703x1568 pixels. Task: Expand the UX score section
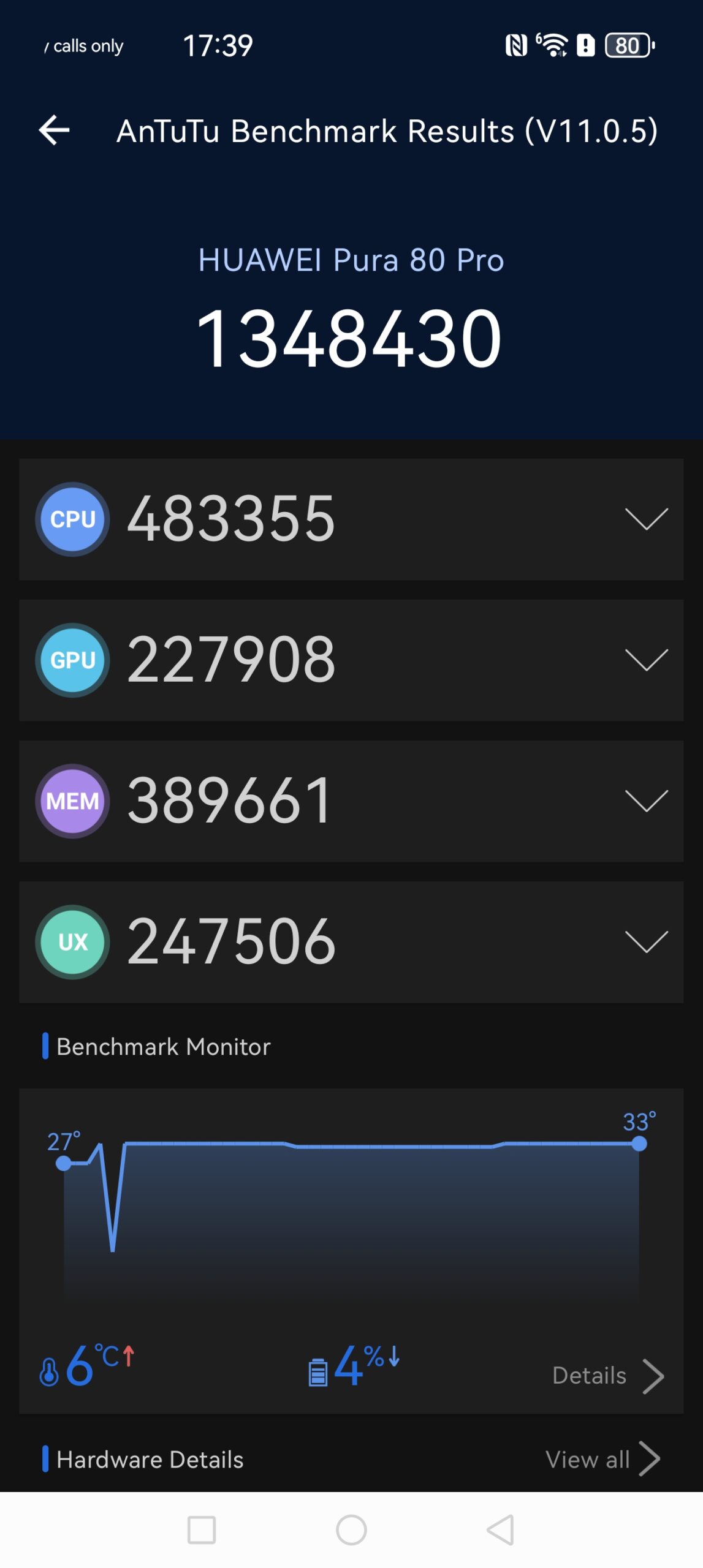[646, 942]
